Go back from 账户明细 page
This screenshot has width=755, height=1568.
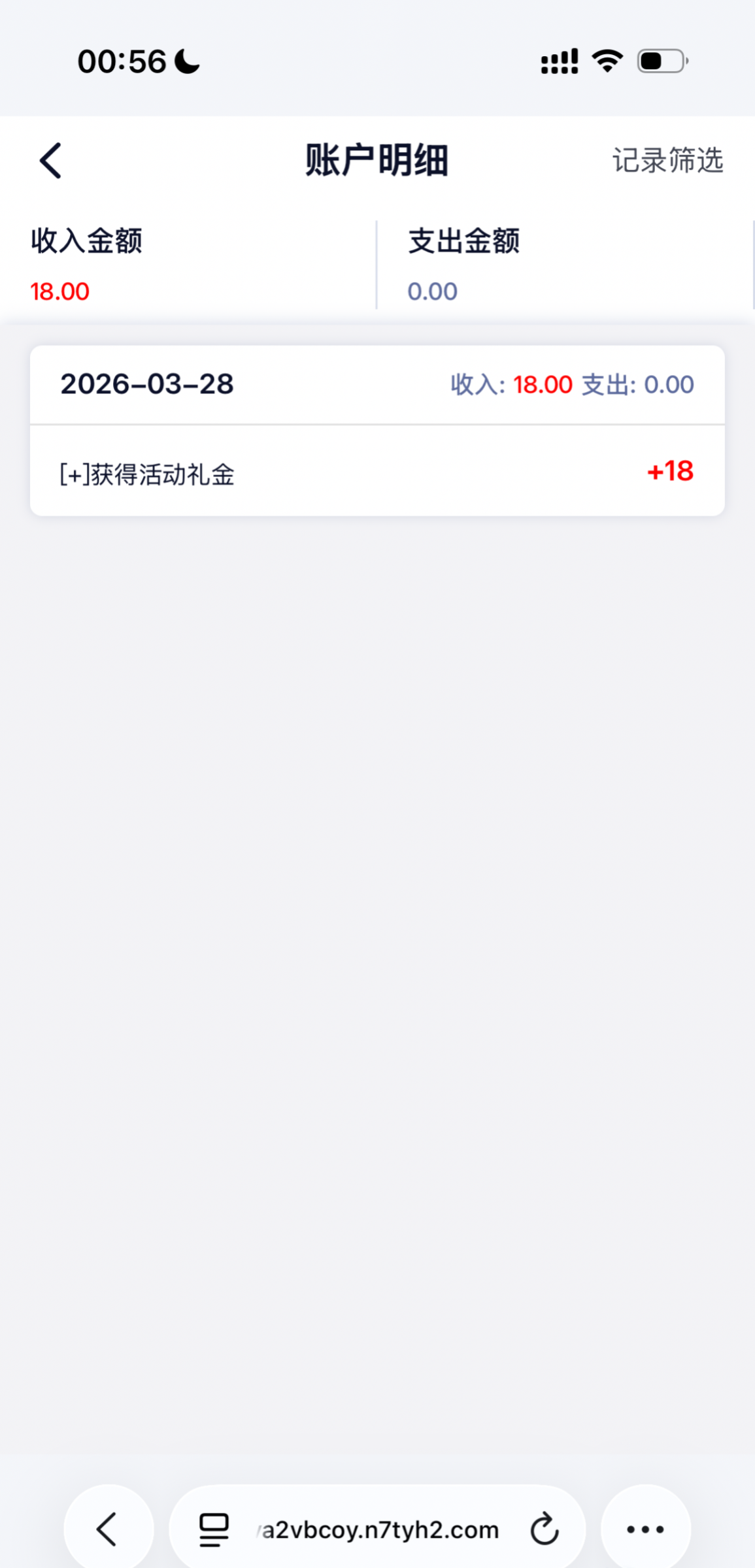pyautogui.click(x=50, y=161)
